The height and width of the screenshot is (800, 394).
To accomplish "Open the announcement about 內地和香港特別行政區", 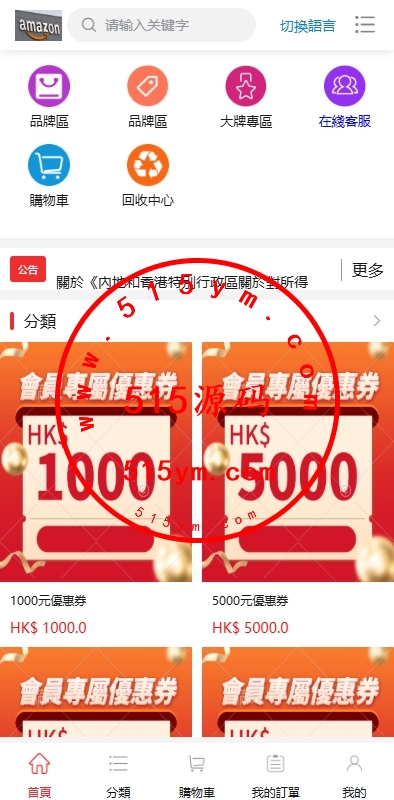I will click(182, 282).
